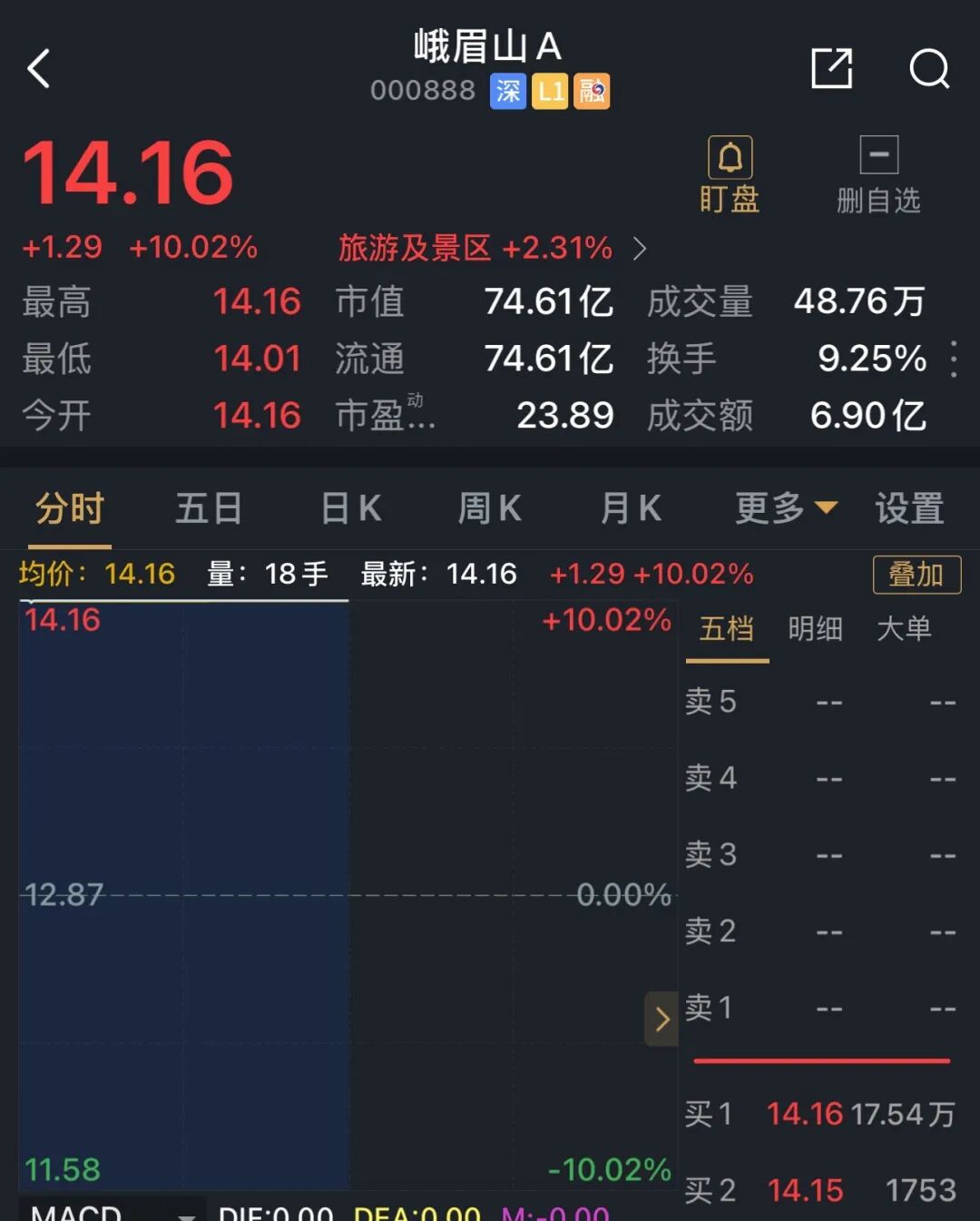Tap the 深 Shenzhen exchange badge
Viewport: 980px width, 1221px height.
point(507,91)
